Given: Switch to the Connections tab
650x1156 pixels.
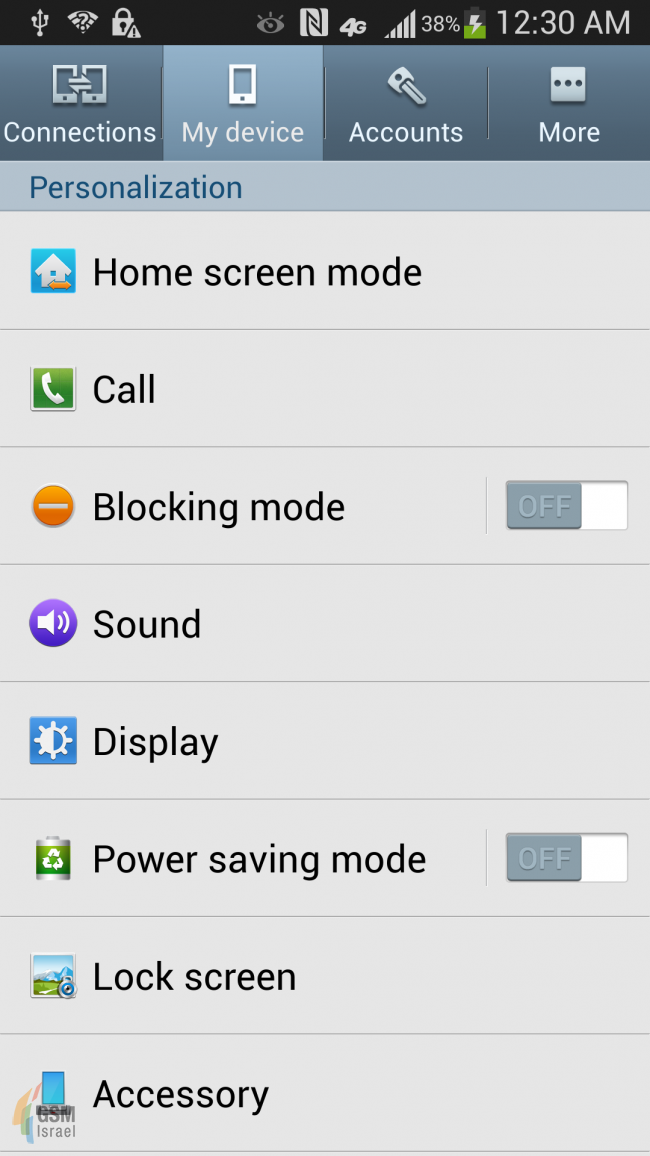Looking at the screenshot, I should 80,104.
